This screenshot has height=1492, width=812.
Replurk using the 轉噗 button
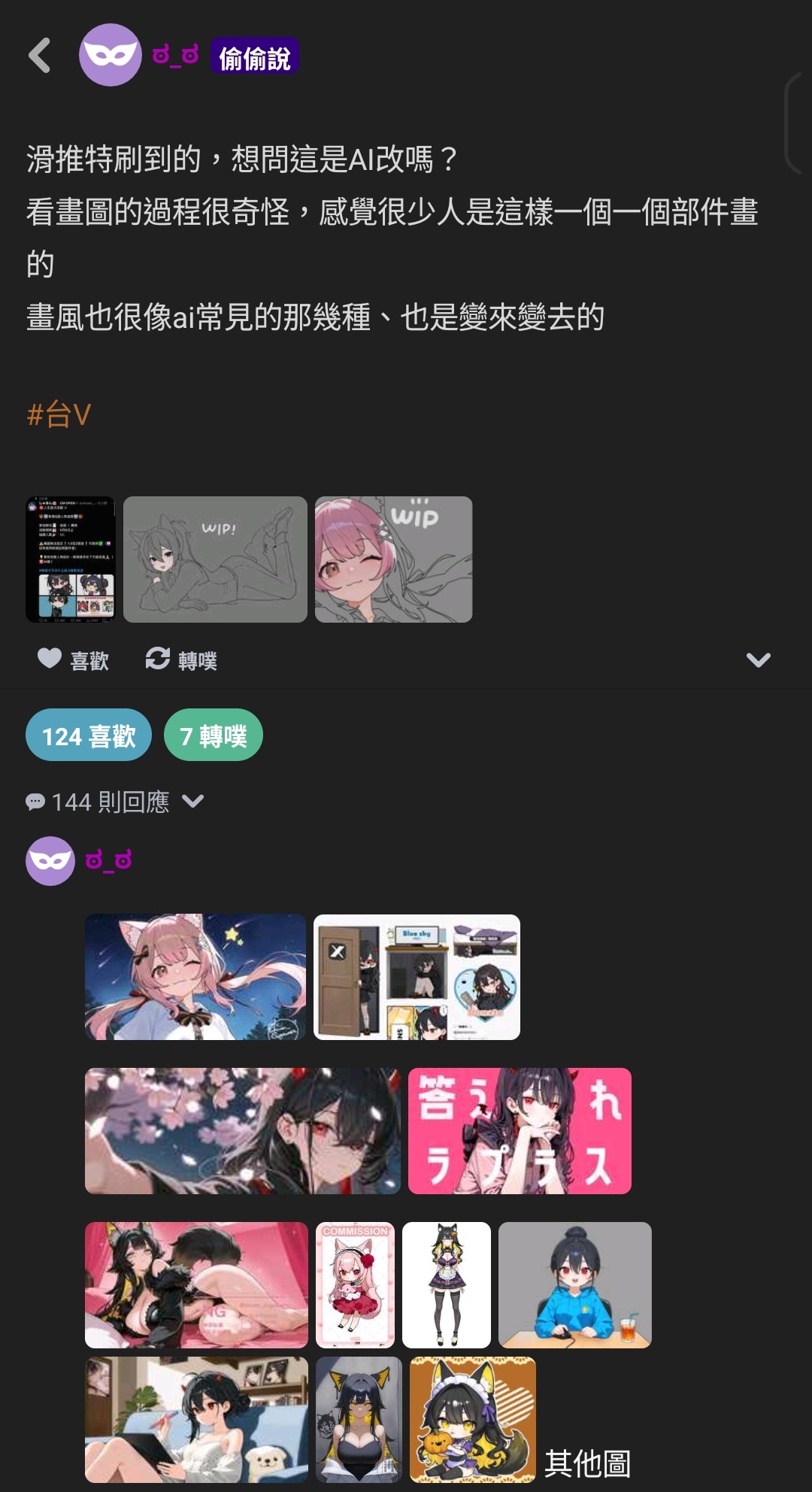181,660
